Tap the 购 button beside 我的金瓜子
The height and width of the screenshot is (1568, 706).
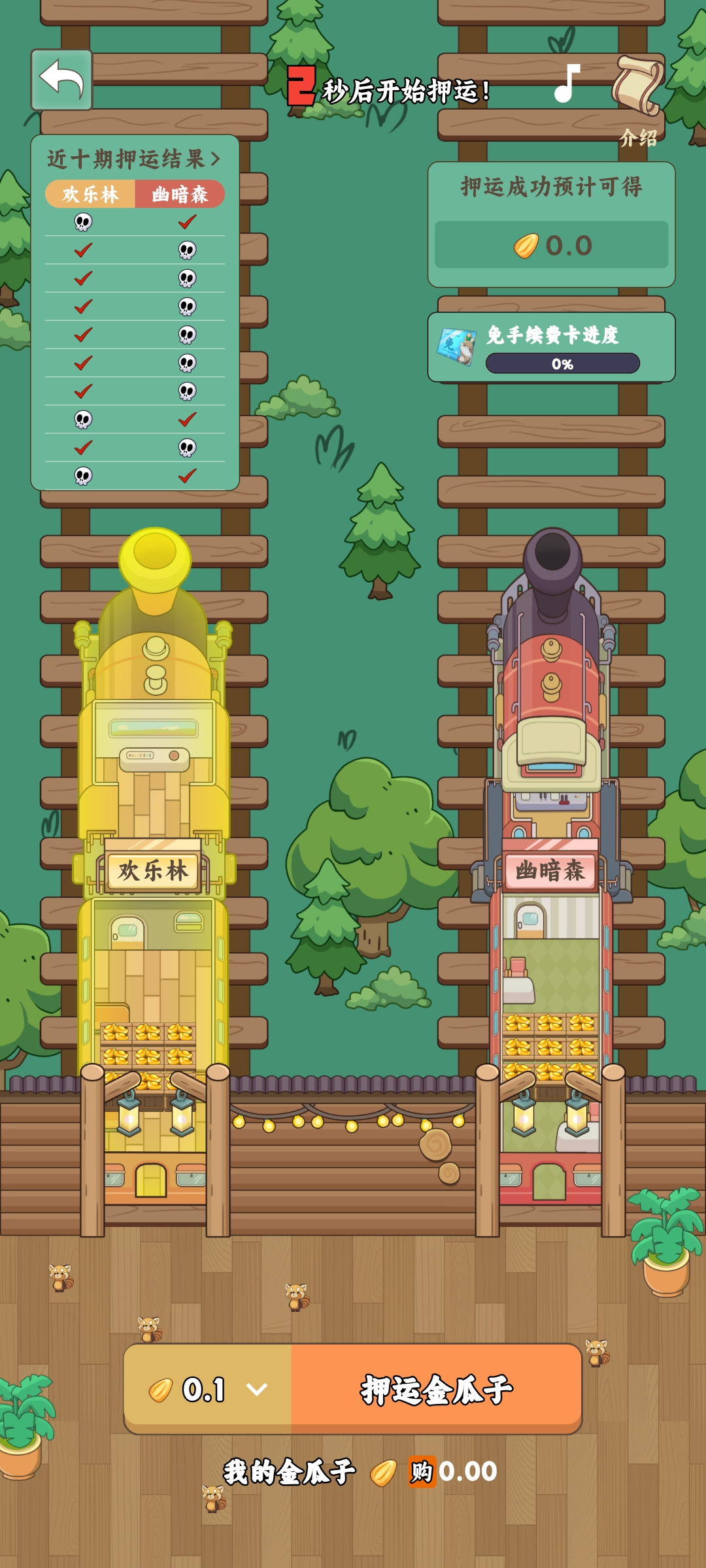point(422,1472)
